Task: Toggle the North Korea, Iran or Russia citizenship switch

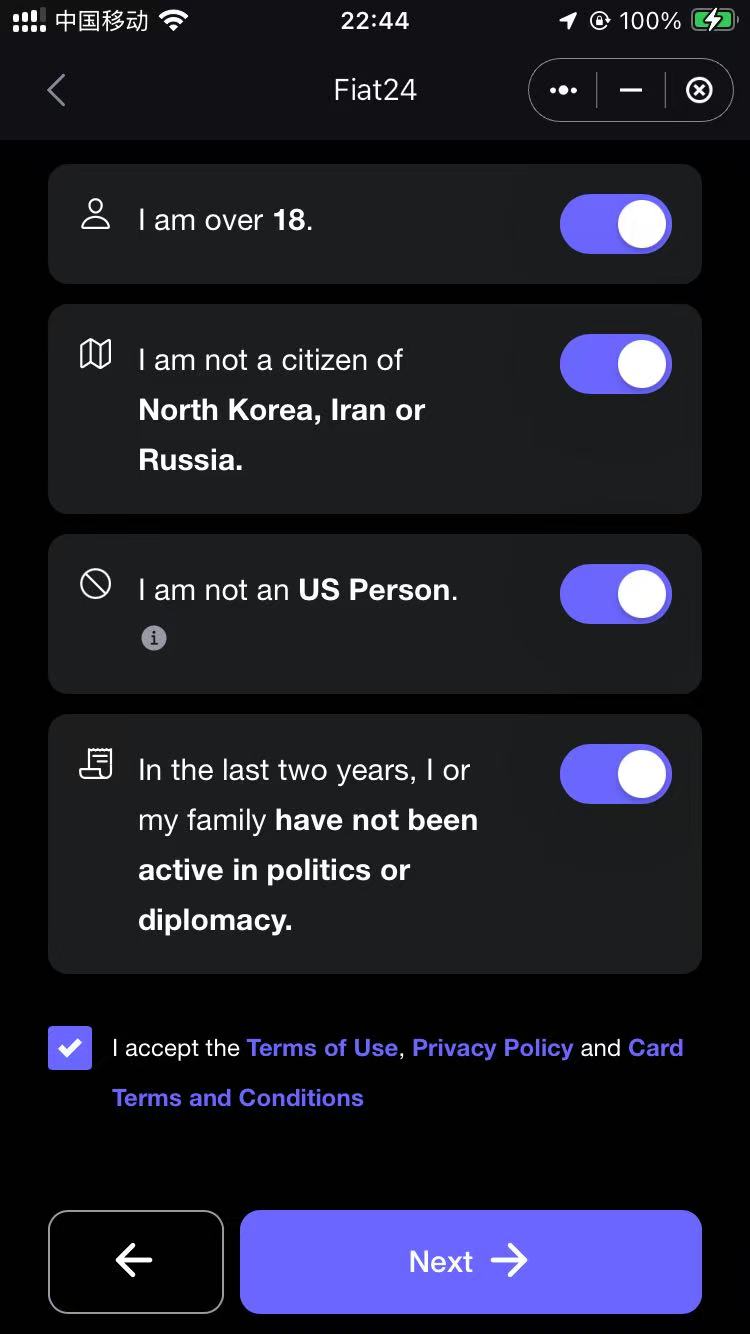Action: pos(615,364)
